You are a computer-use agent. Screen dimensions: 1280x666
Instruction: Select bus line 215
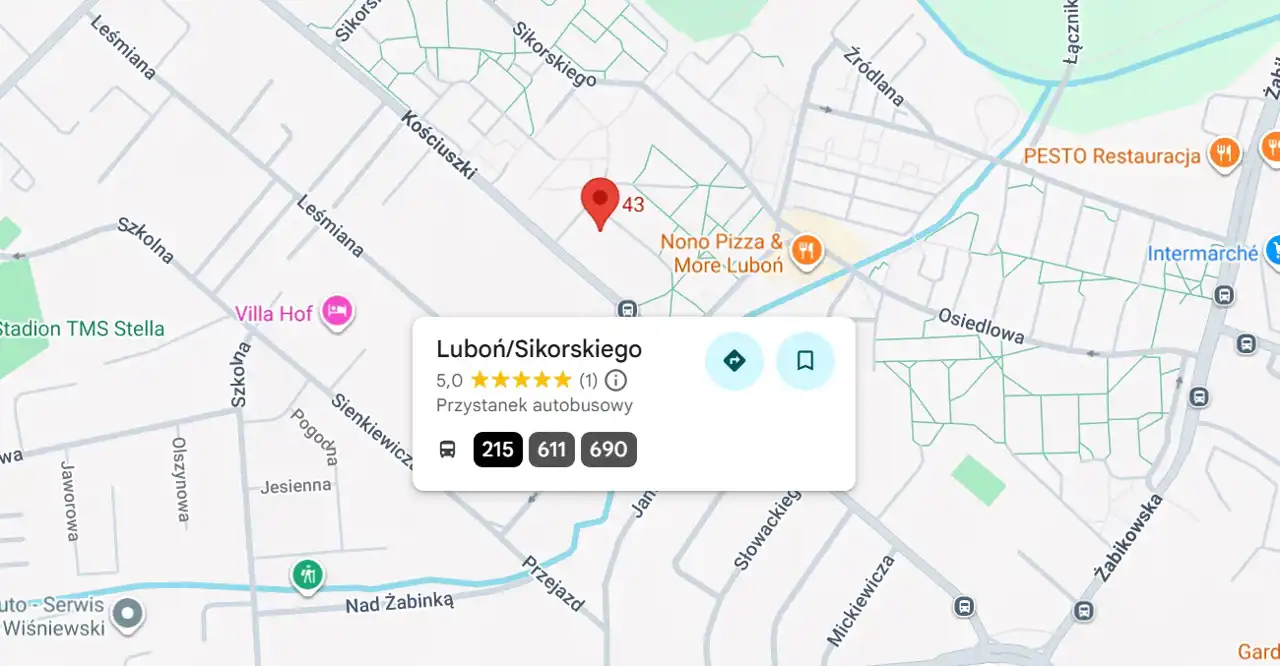tap(498, 449)
